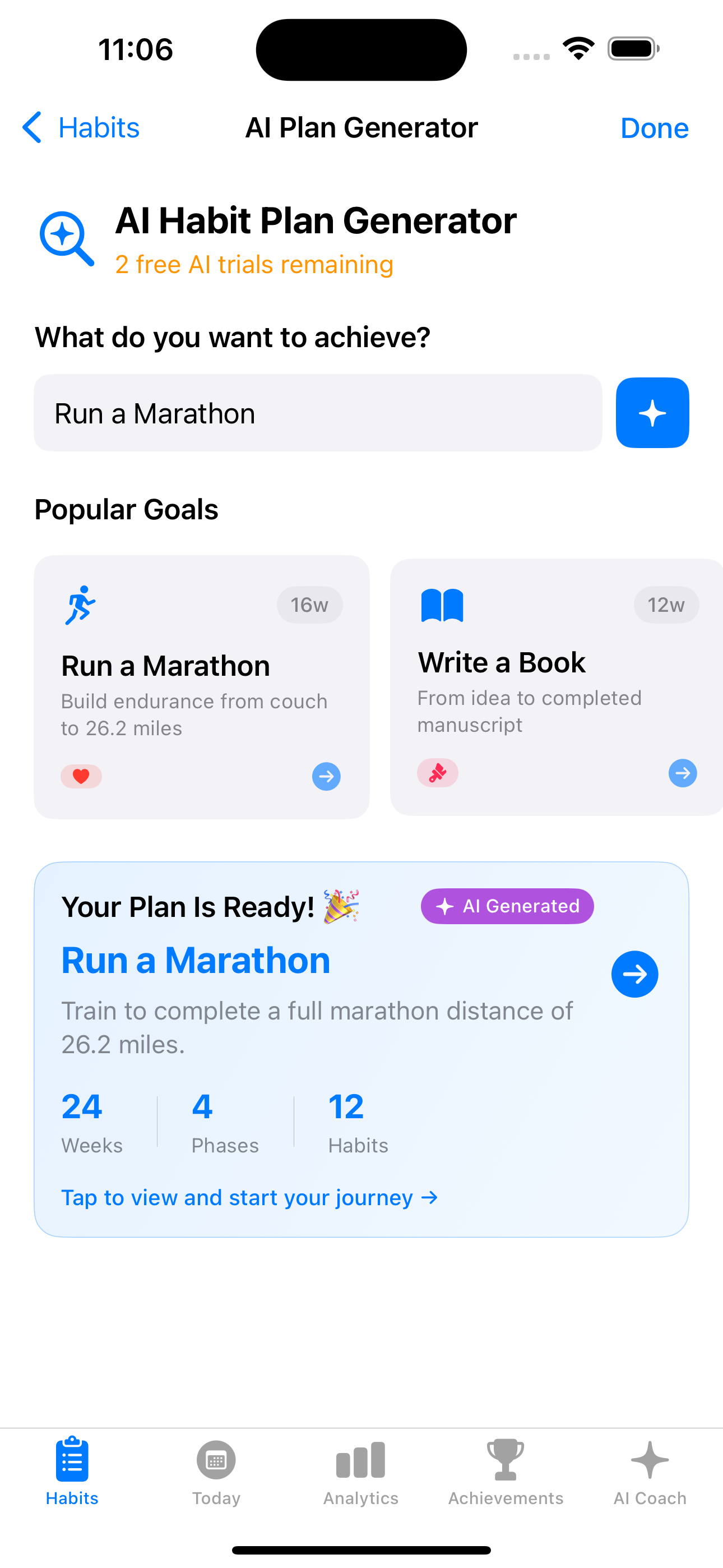View the Achievements tab
The width and height of the screenshot is (723, 1568).
(506, 1471)
